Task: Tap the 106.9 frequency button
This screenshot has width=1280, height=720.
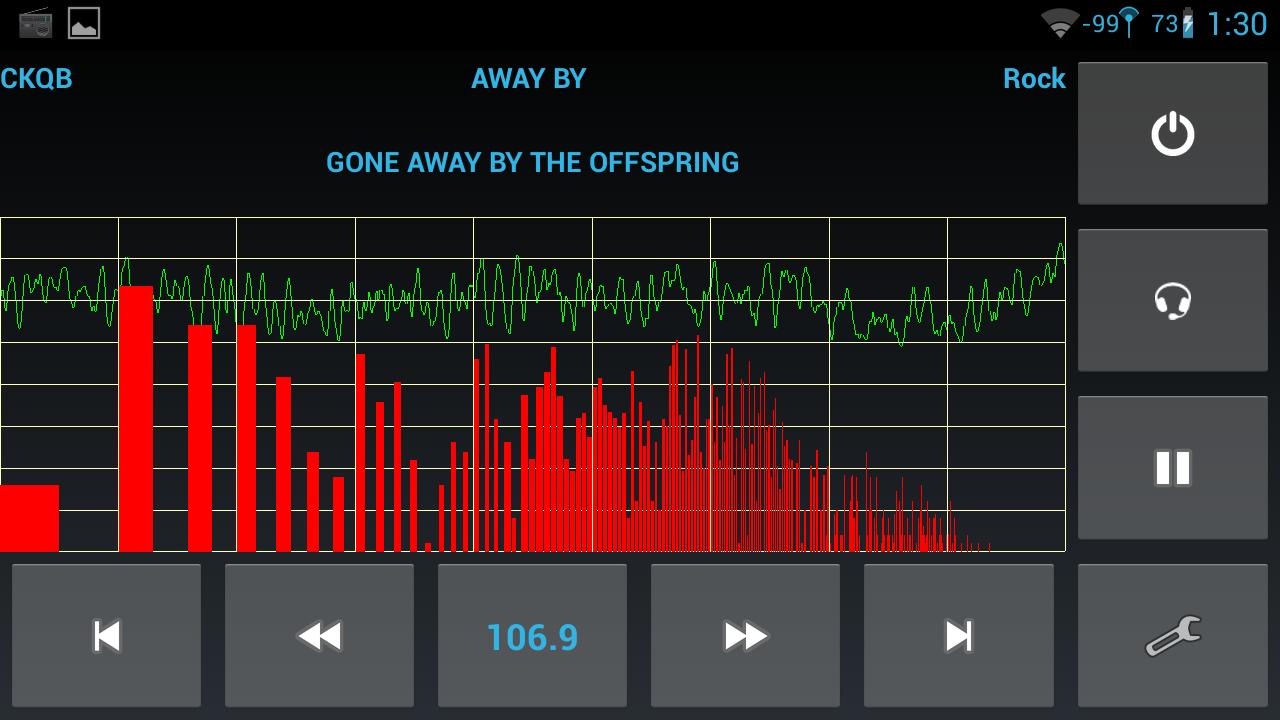Action: (x=532, y=636)
